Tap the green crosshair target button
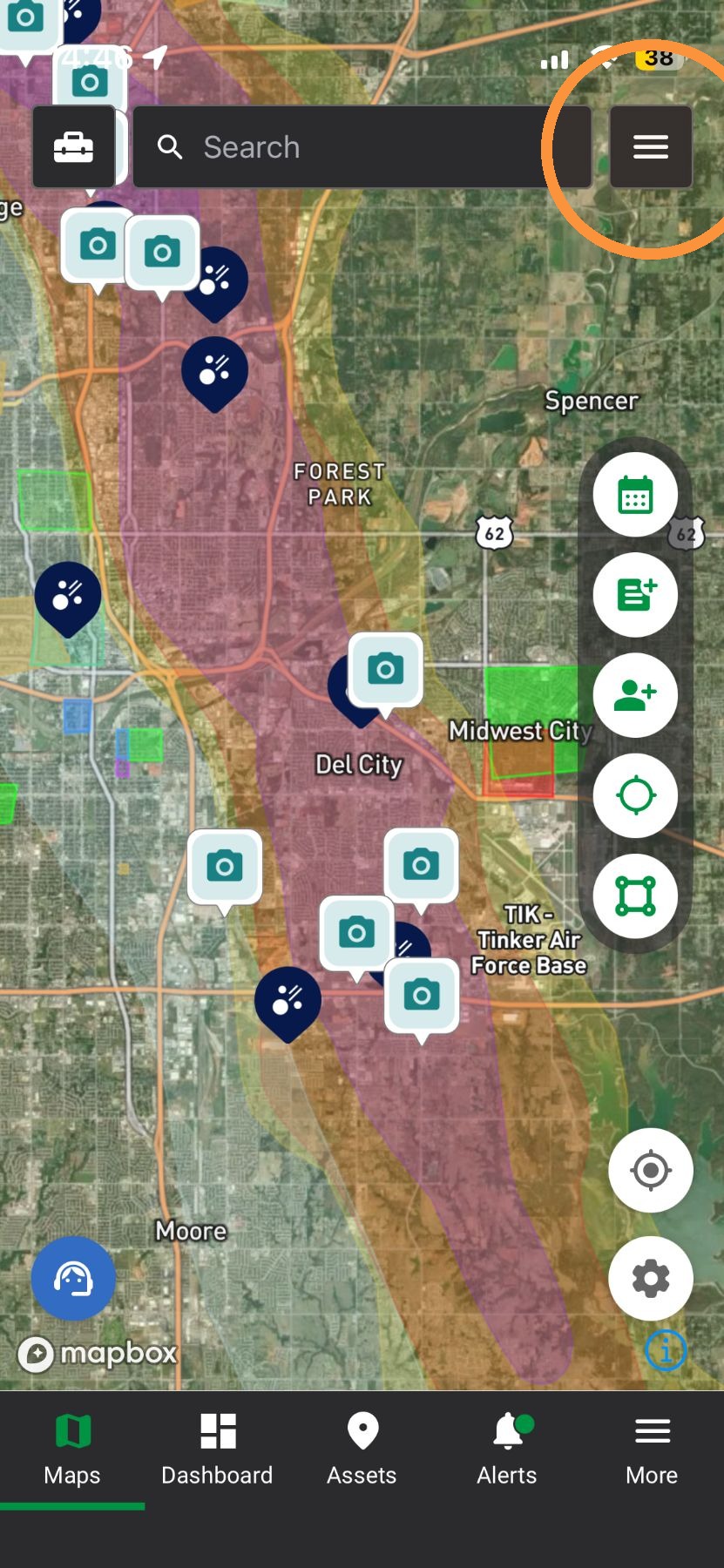The height and width of the screenshot is (1568, 724). 635,795
